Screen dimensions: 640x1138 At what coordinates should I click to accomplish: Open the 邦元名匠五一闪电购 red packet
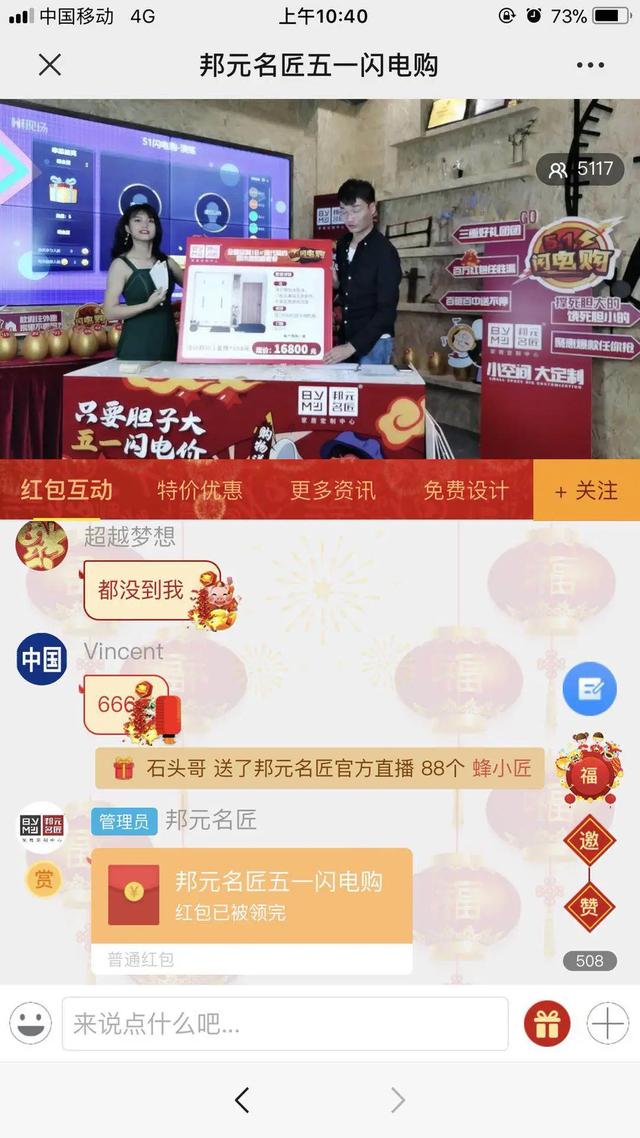(x=251, y=895)
